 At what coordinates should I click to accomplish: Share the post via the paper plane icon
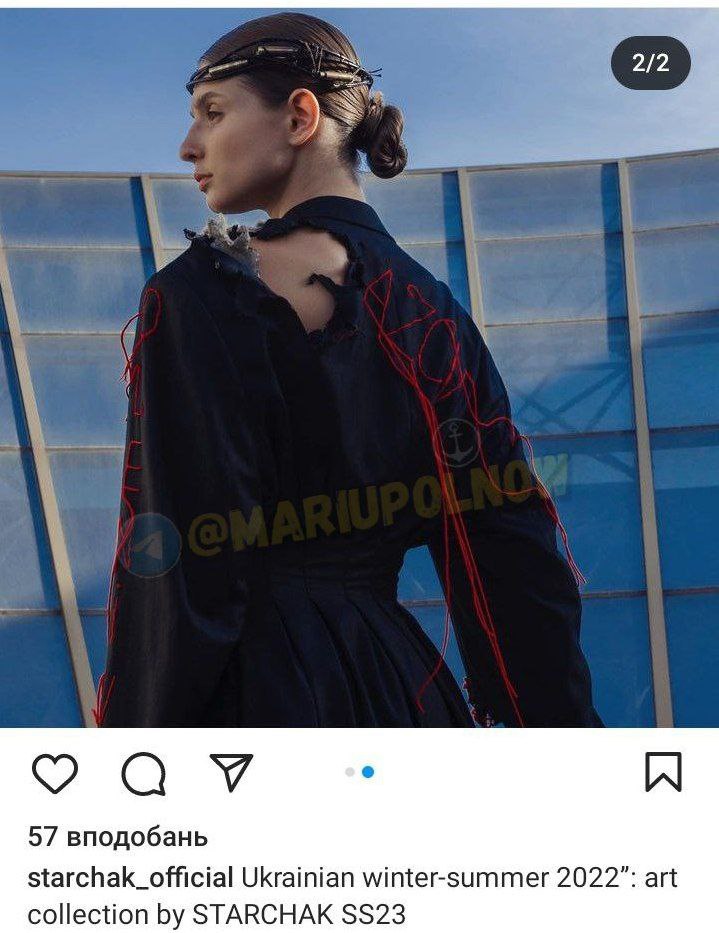coord(231,772)
